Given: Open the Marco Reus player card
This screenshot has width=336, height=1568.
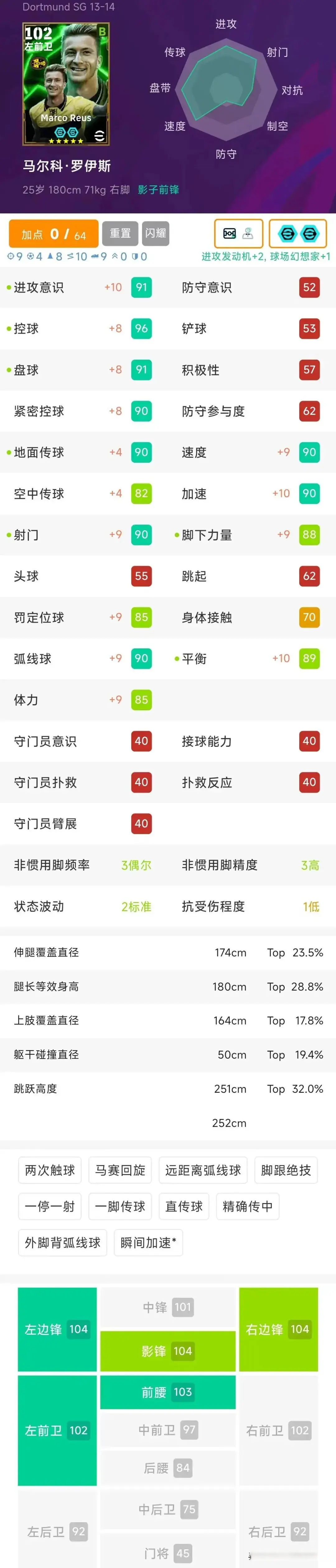Looking at the screenshot, I should pyautogui.click(x=66, y=84).
